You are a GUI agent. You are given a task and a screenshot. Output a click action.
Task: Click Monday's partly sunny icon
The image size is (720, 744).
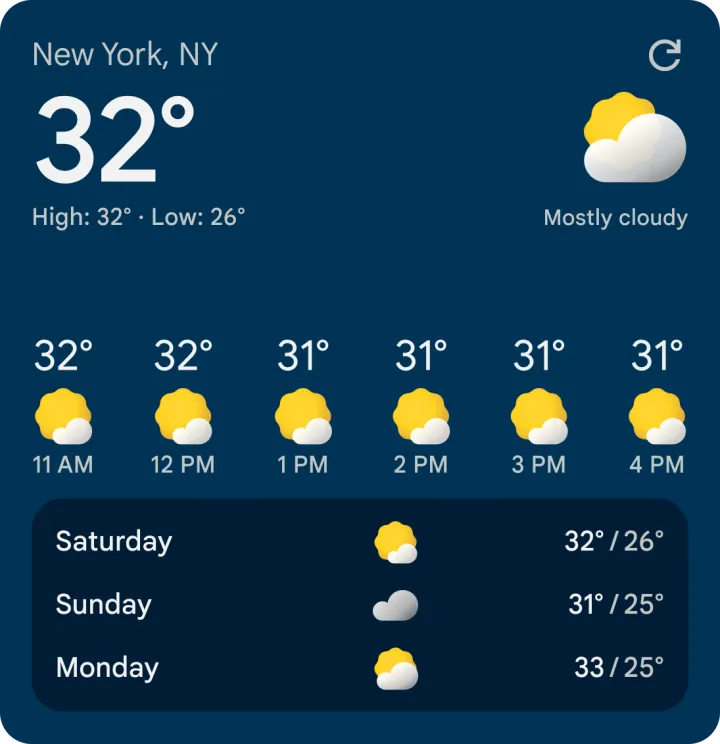tap(395, 667)
